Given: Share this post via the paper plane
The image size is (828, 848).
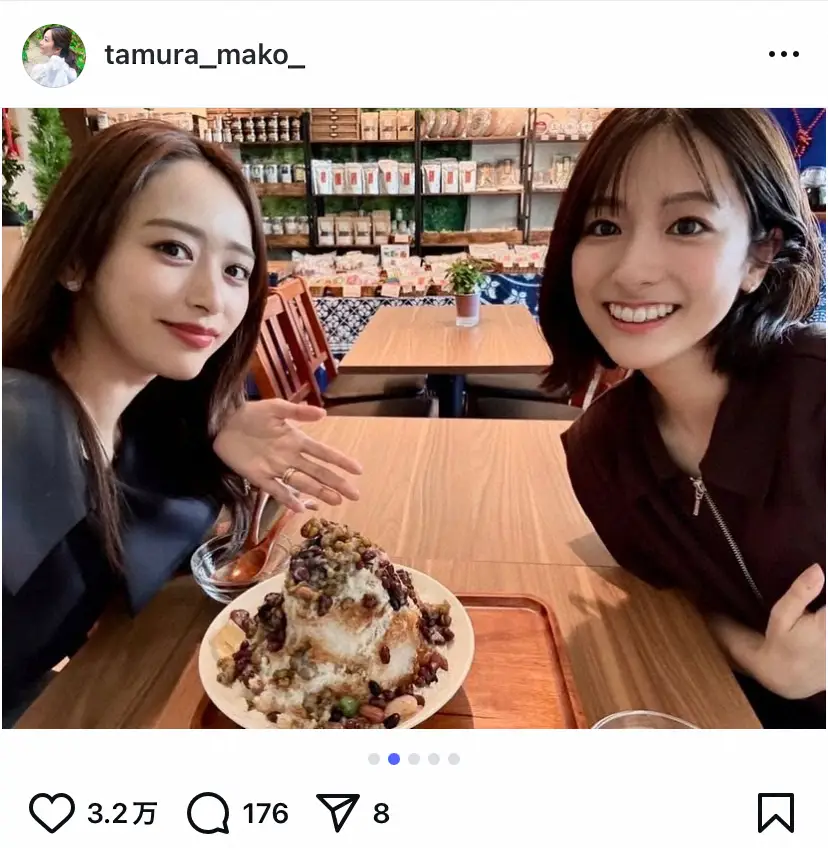Looking at the screenshot, I should click(x=337, y=812).
